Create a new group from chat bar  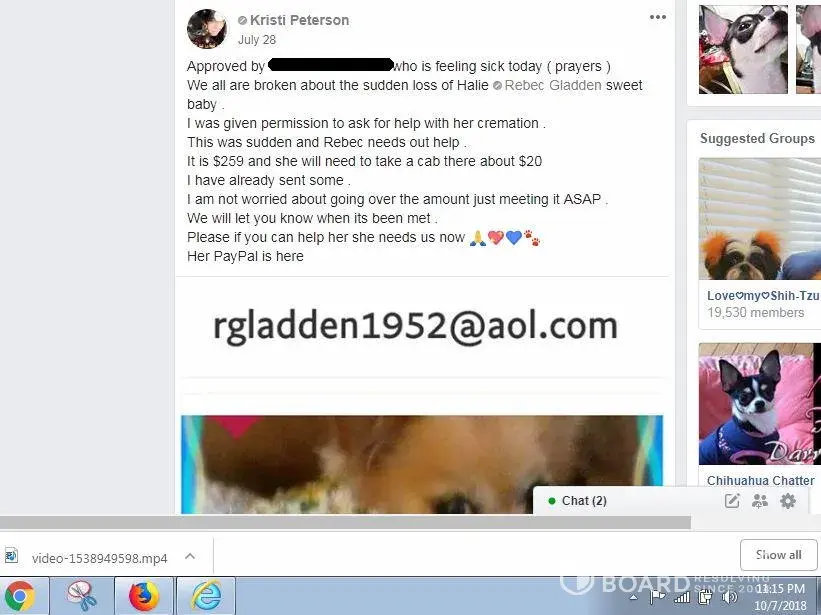[x=760, y=501]
